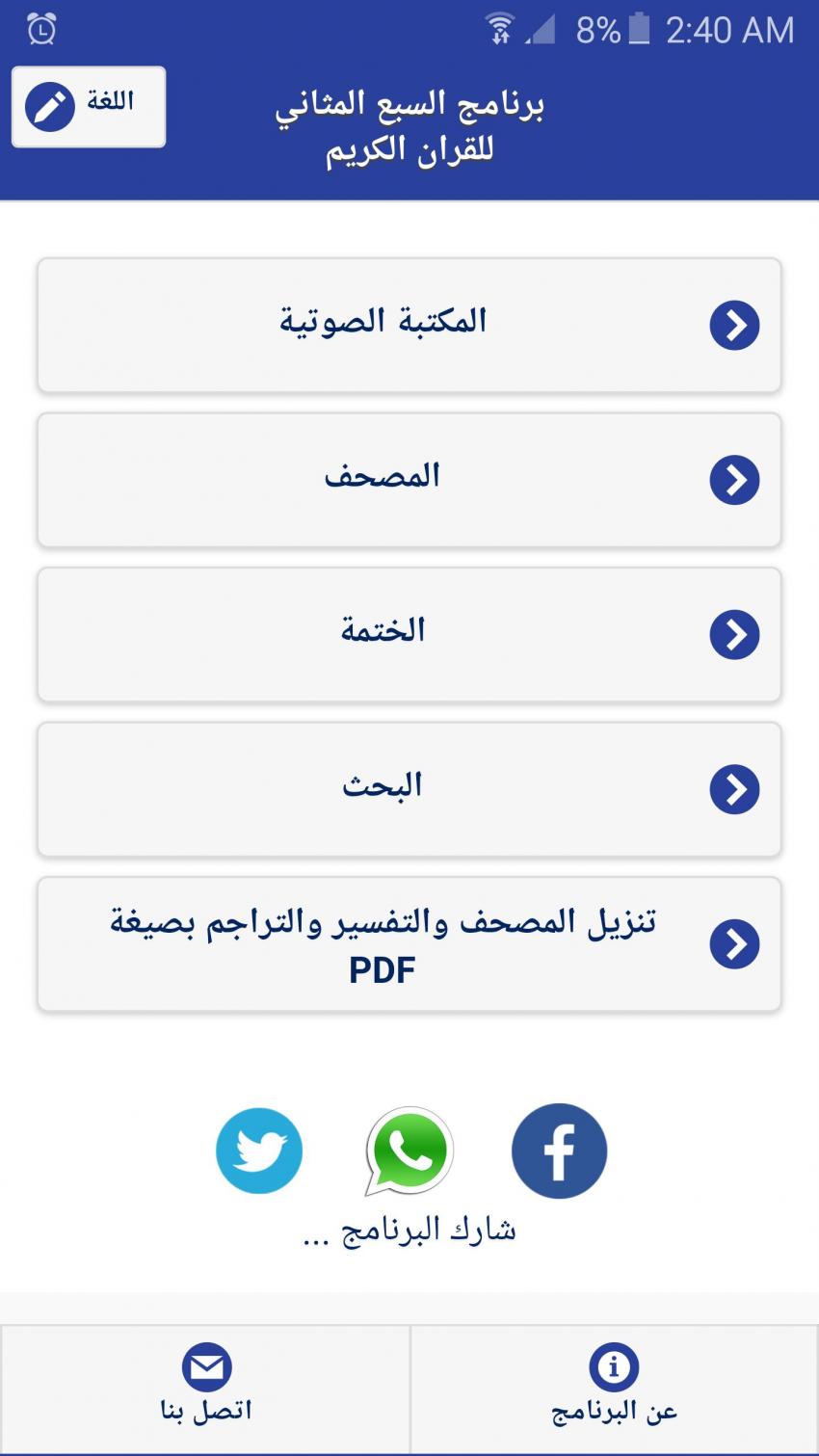This screenshot has height=1456, width=819.
Task: Share the app via WhatsApp
Action: 409,1151
